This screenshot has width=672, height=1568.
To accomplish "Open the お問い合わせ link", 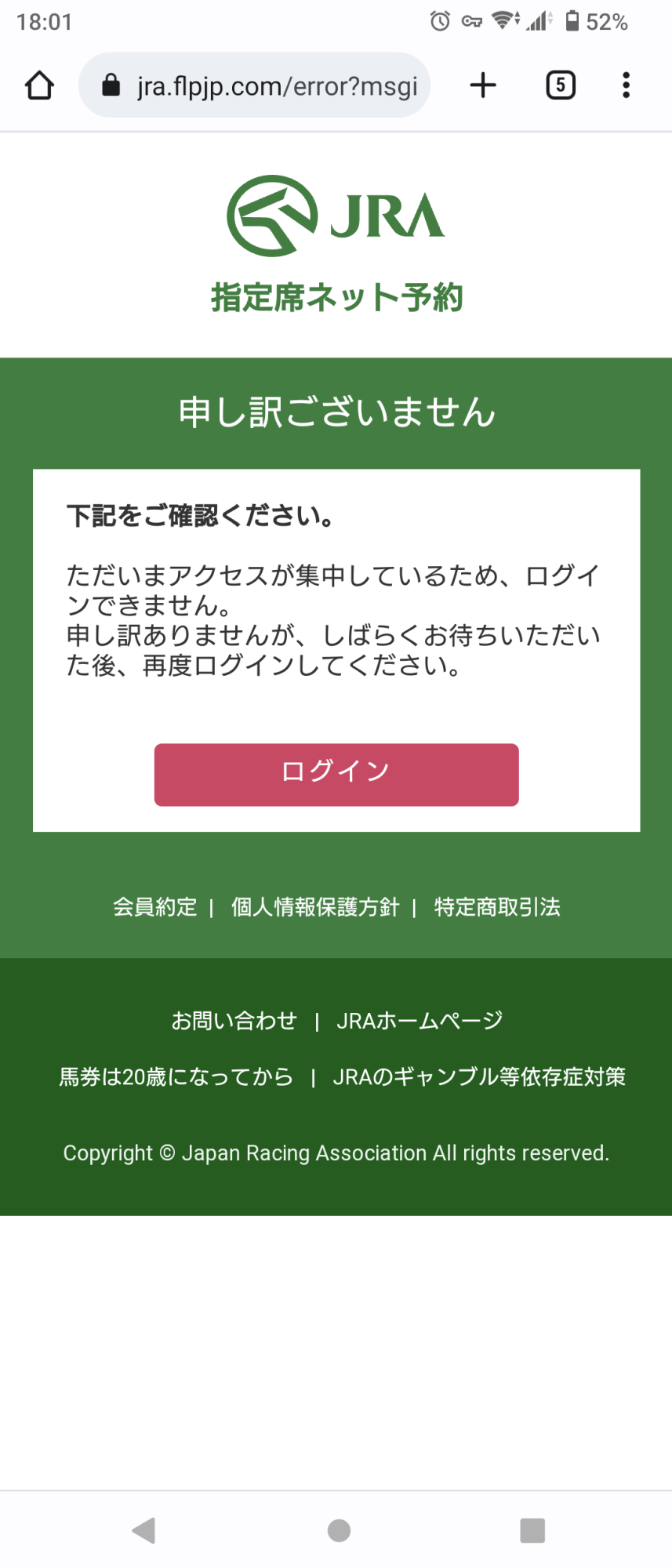I will click(x=234, y=1021).
